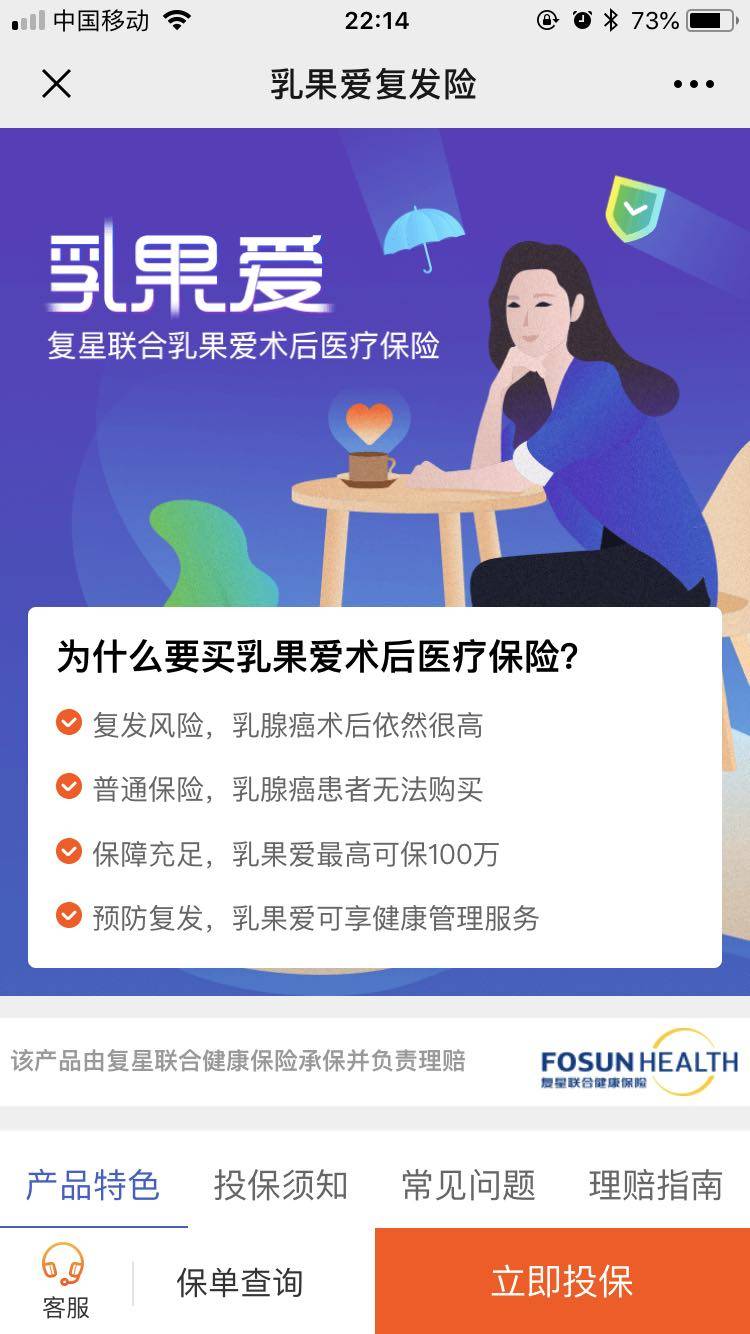The width and height of the screenshot is (750, 1334).
Task: Tap 立即投保 to apply now
Action: (x=562, y=1281)
